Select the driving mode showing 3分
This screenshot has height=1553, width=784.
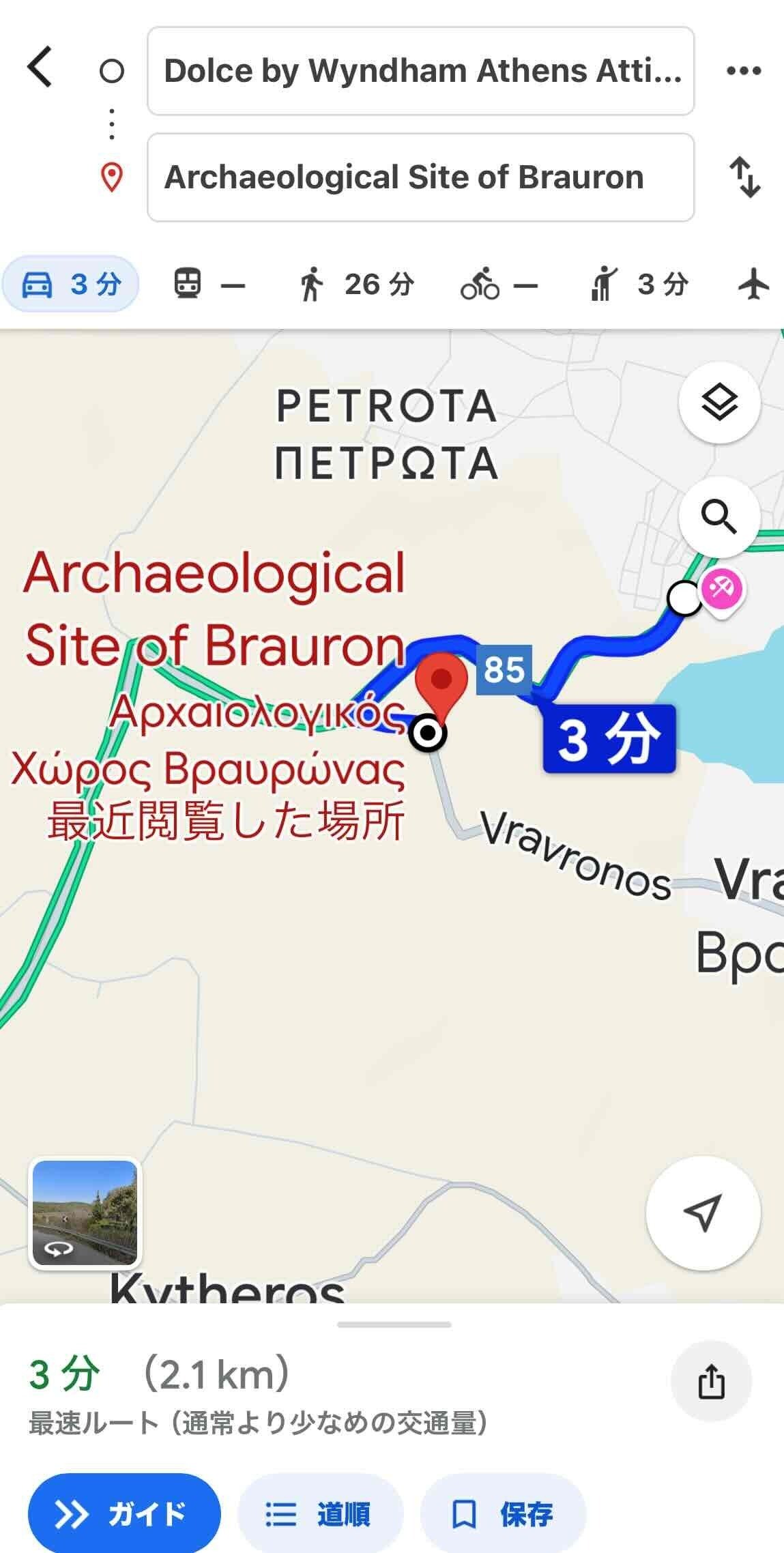point(72,283)
